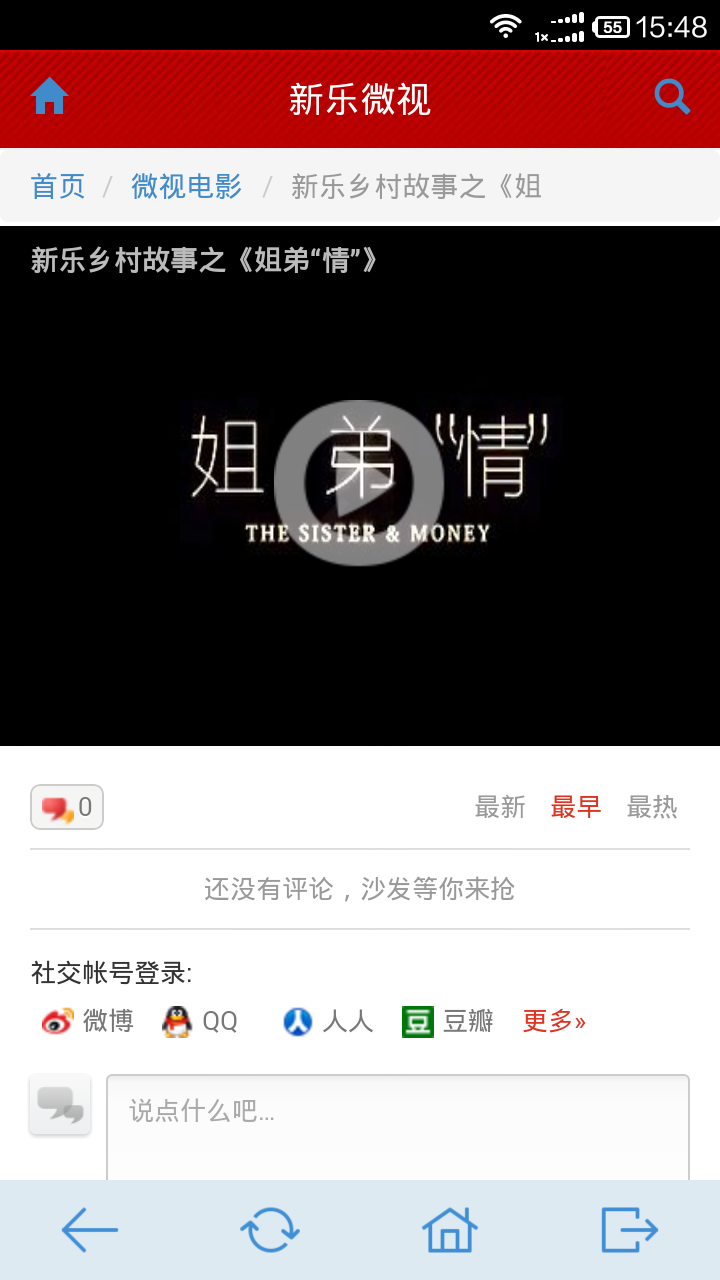The height and width of the screenshot is (1280, 720).
Task: Tap the home icon in the red header
Action: pos(49,97)
